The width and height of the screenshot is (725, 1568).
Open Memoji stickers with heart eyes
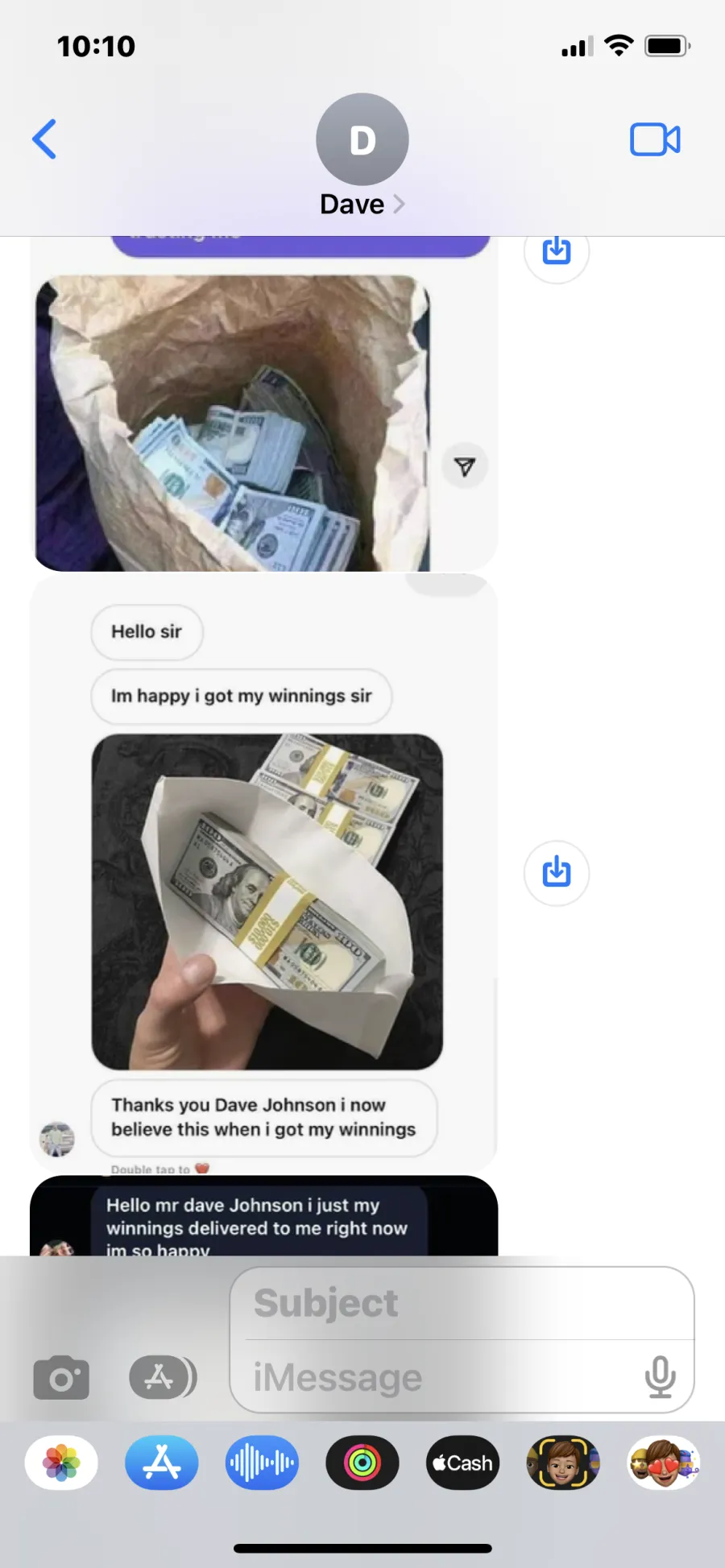pos(664,1463)
